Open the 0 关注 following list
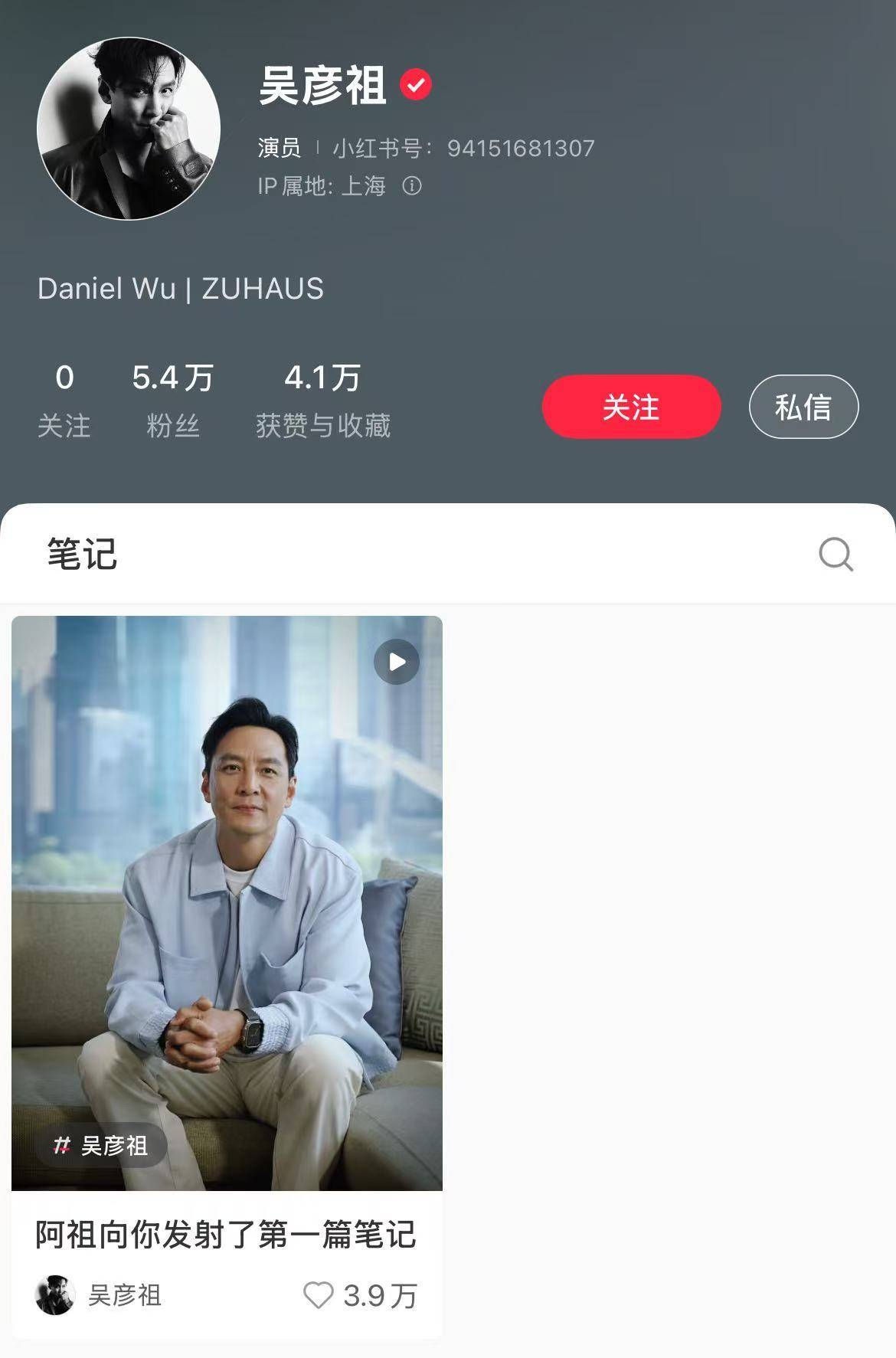Viewport: 896px width, 1358px height. [64, 400]
